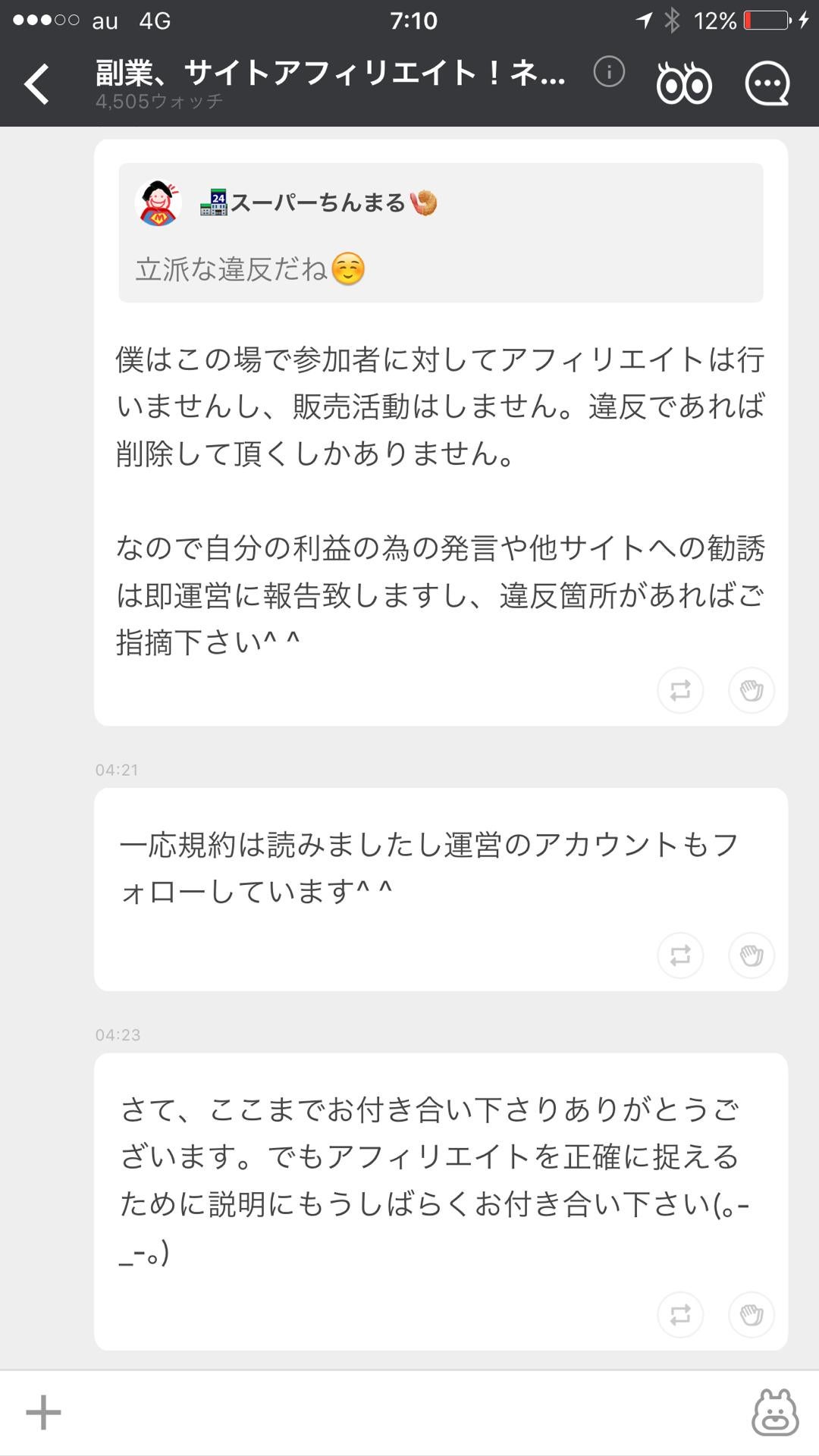Open the comments speech bubble icon
Image resolution: width=819 pixels, height=1456 pixels.
(x=768, y=83)
